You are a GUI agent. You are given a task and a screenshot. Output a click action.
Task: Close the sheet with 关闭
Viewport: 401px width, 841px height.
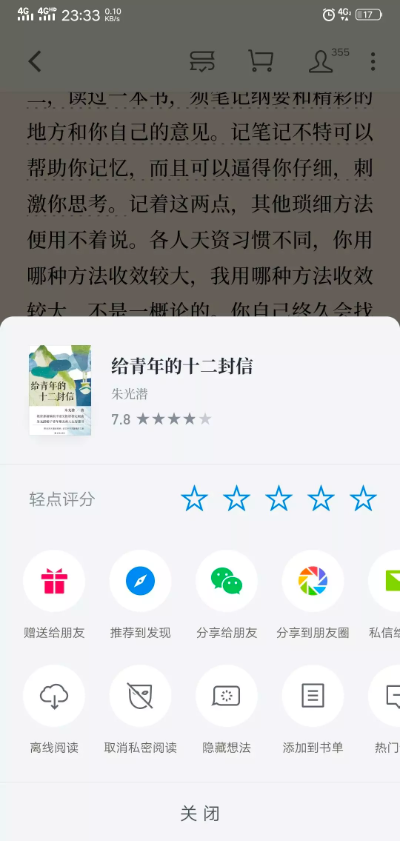pyautogui.click(x=200, y=813)
